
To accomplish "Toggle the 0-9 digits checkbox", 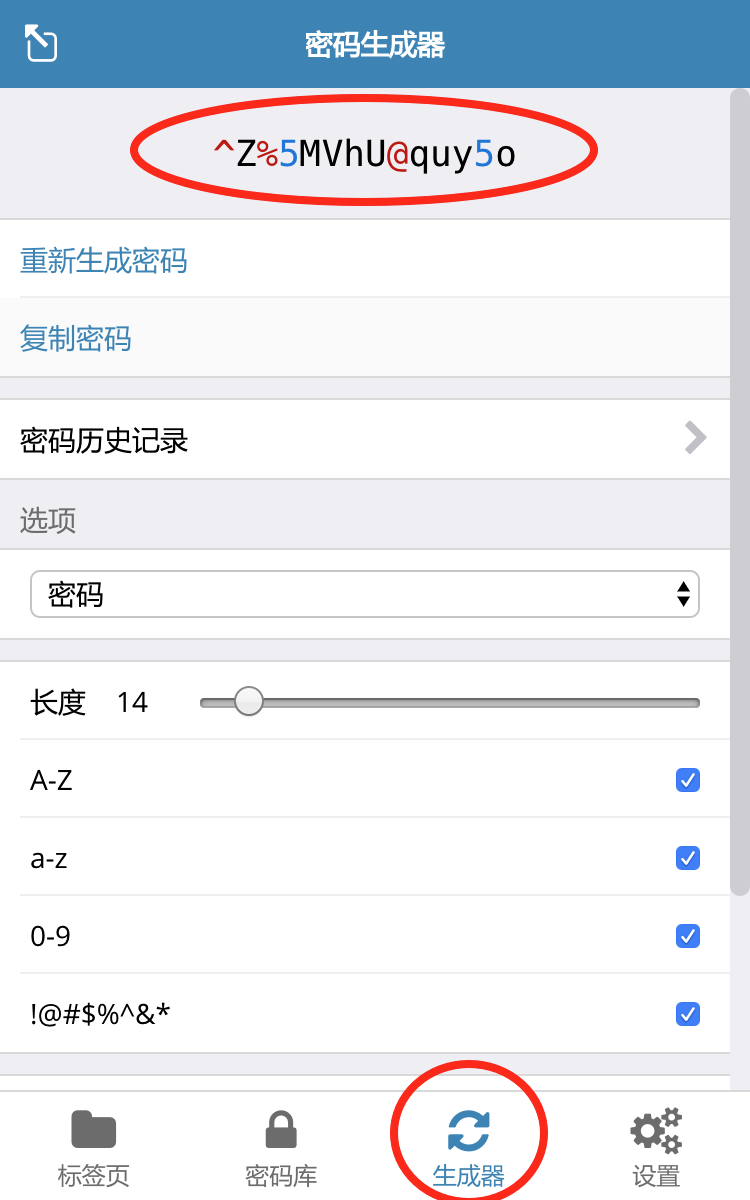I will click(687, 936).
